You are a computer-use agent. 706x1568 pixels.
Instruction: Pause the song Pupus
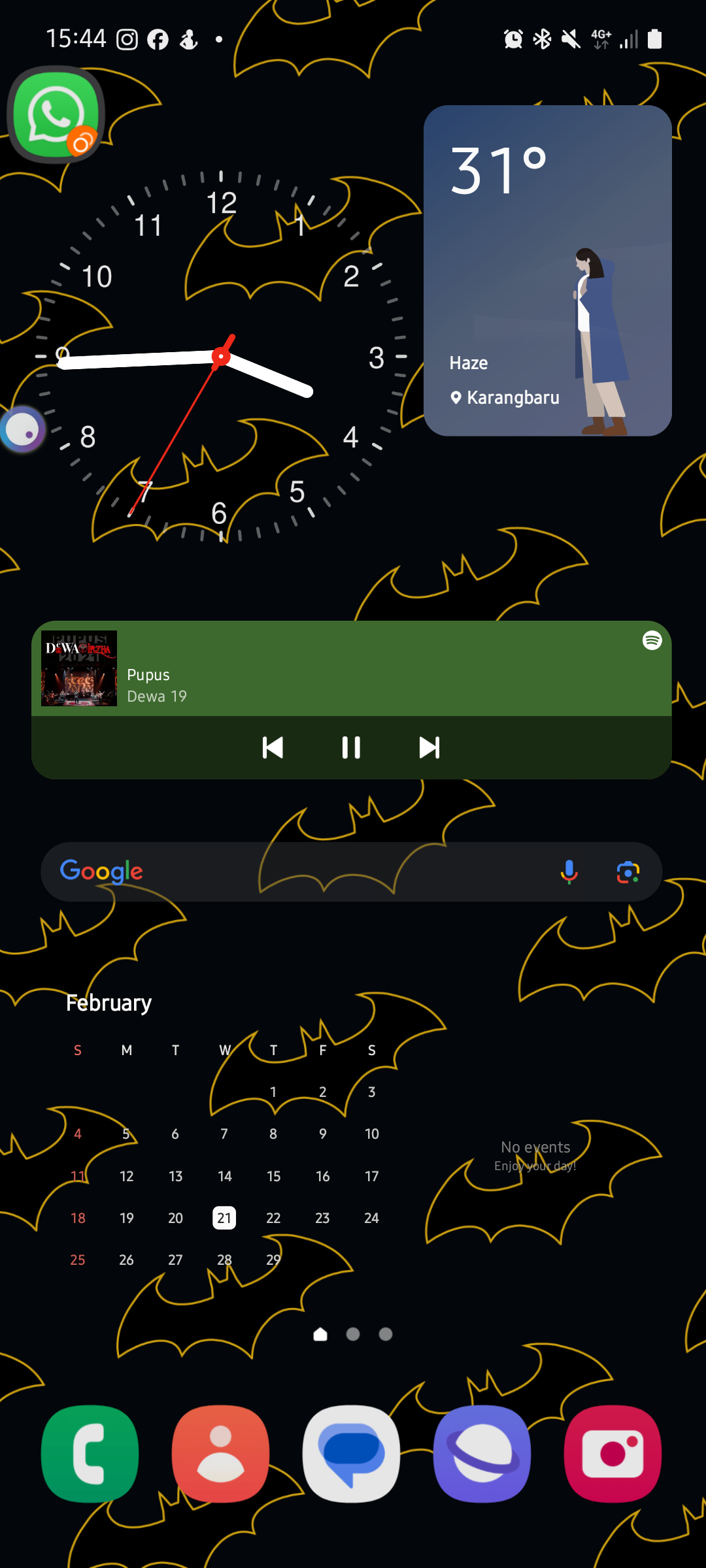(x=351, y=748)
